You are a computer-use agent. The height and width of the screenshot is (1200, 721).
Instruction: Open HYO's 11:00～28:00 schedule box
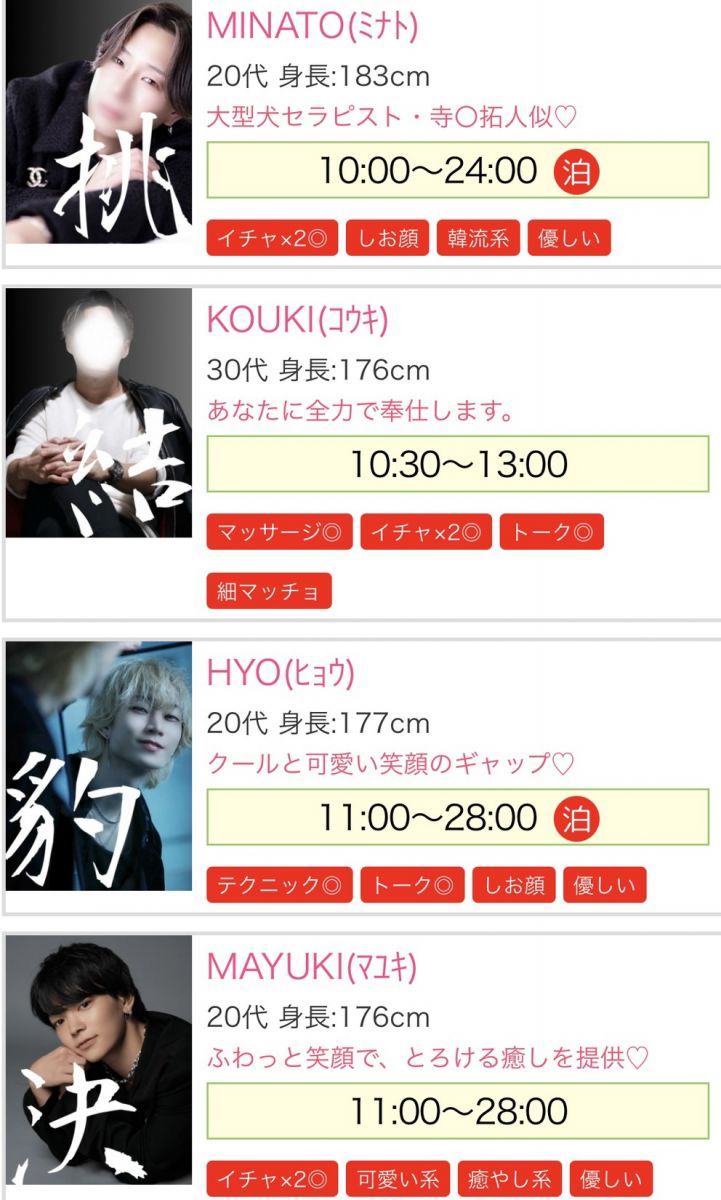click(x=457, y=817)
